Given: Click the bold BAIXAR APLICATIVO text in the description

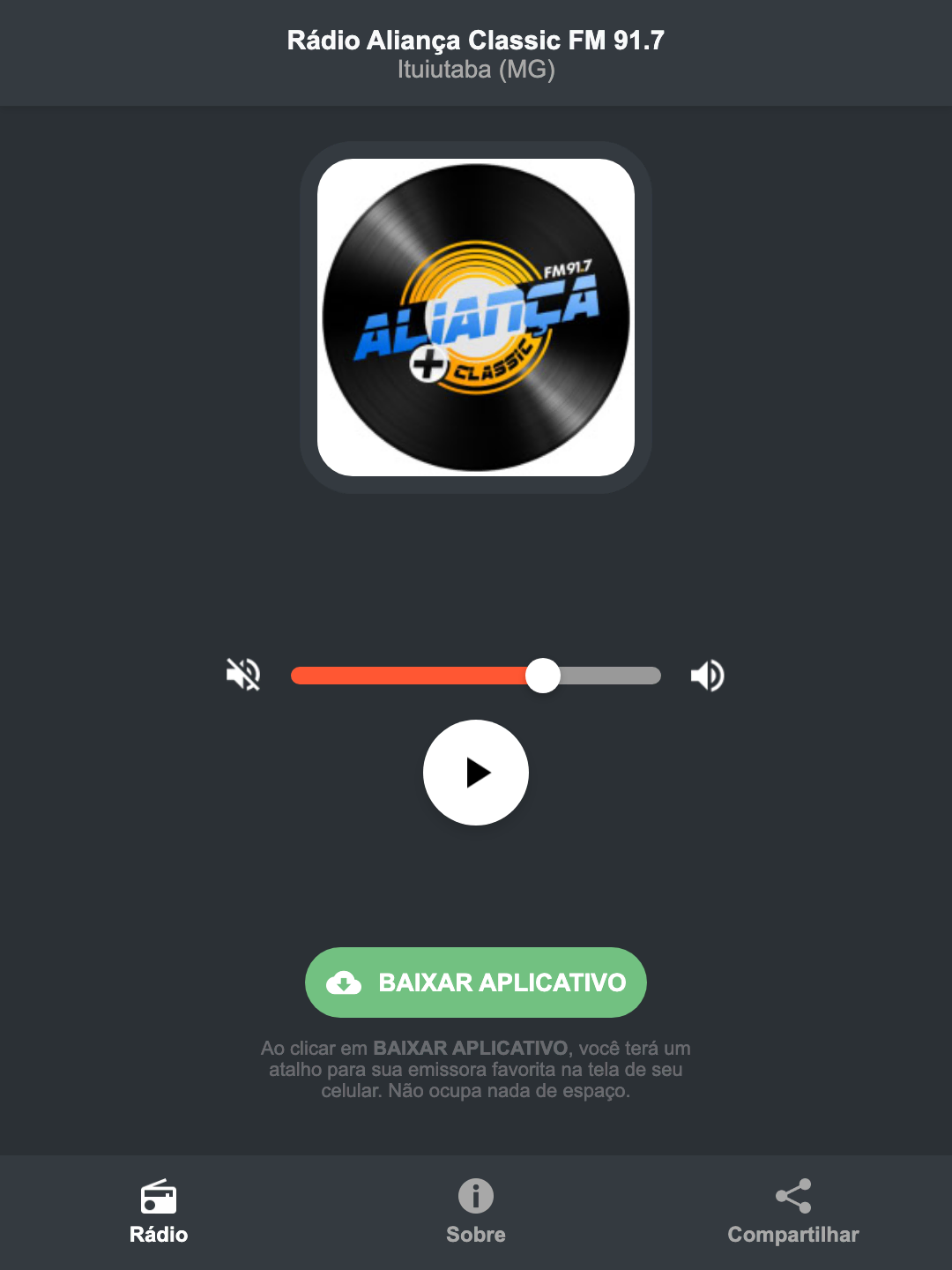Looking at the screenshot, I should click(470, 1049).
